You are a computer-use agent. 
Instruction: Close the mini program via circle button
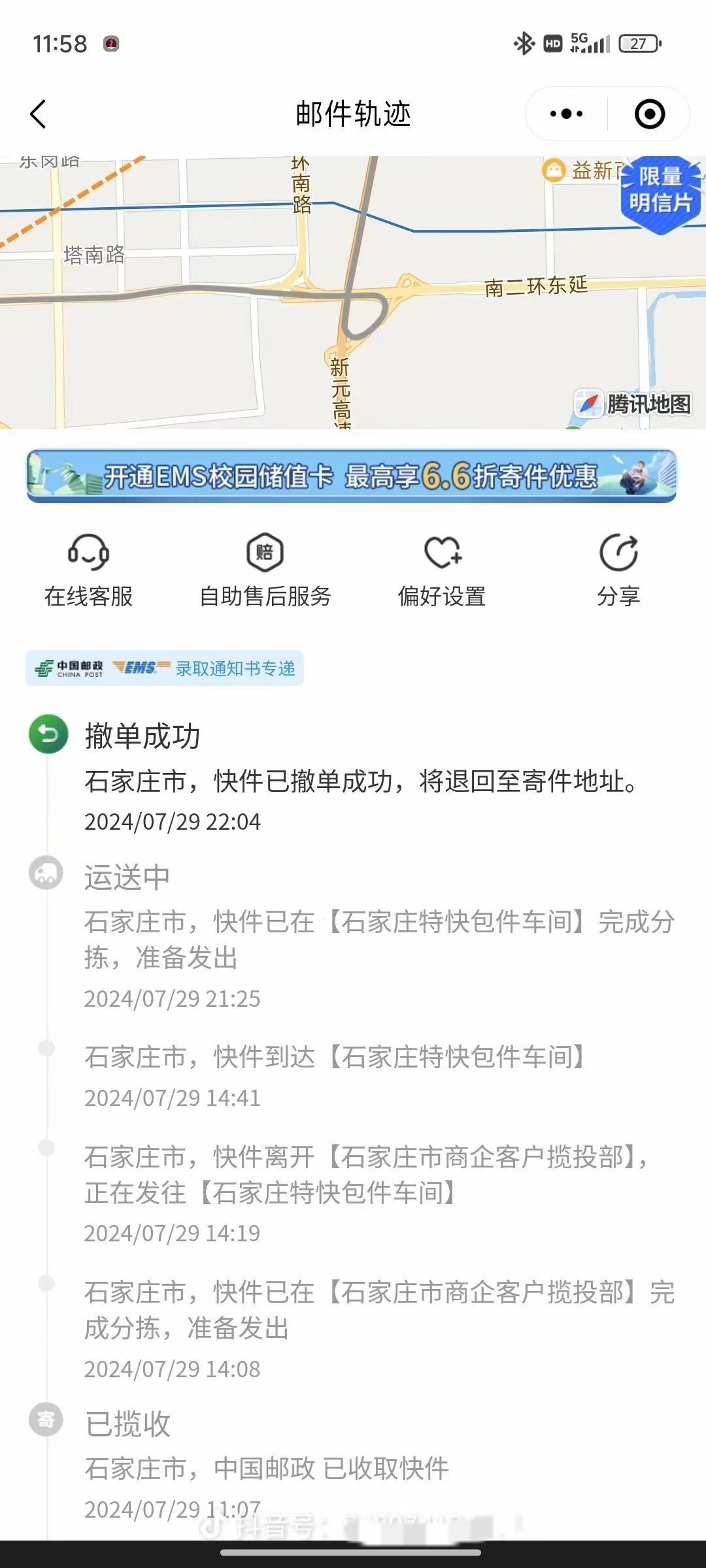(x=650, y=114)
